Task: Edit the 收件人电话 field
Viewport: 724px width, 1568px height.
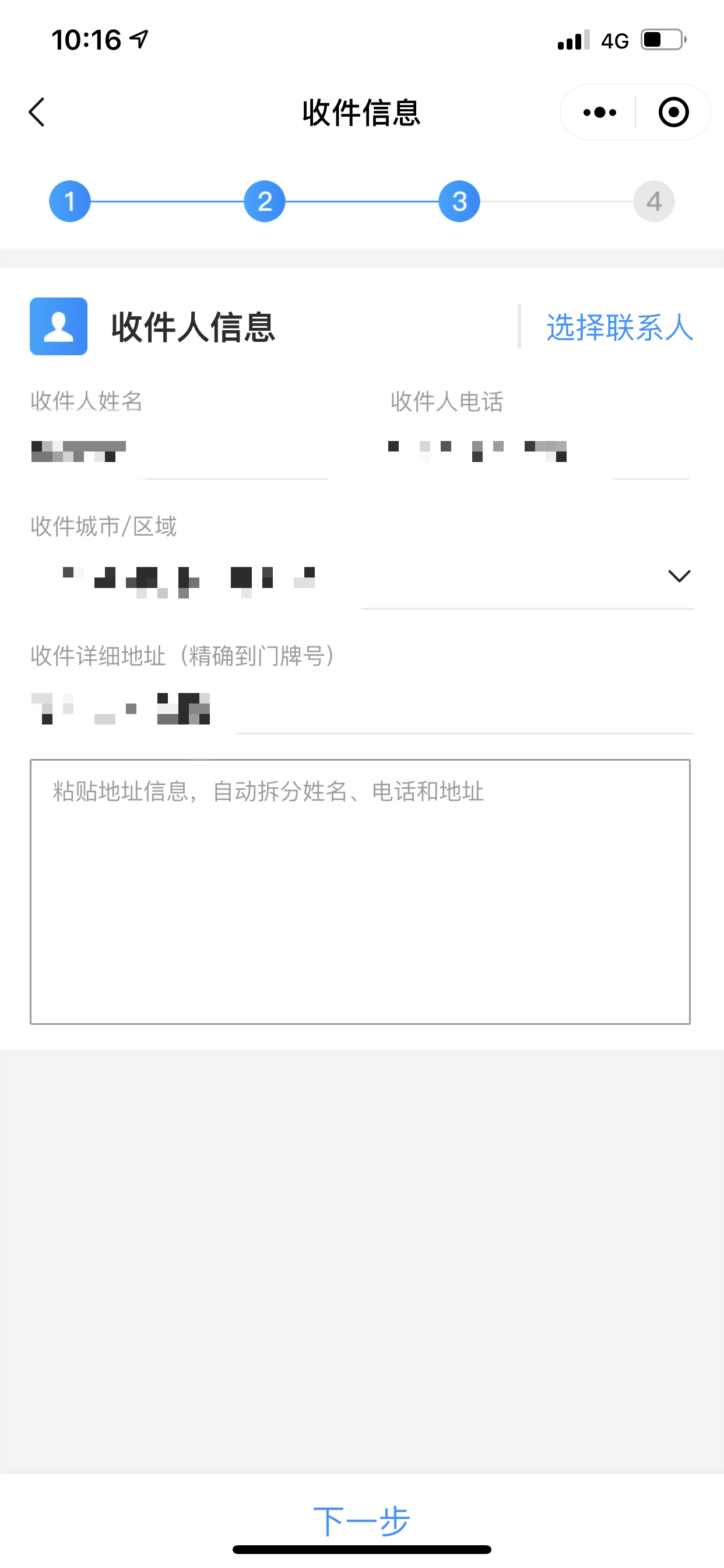Action: tap(539, 452)
